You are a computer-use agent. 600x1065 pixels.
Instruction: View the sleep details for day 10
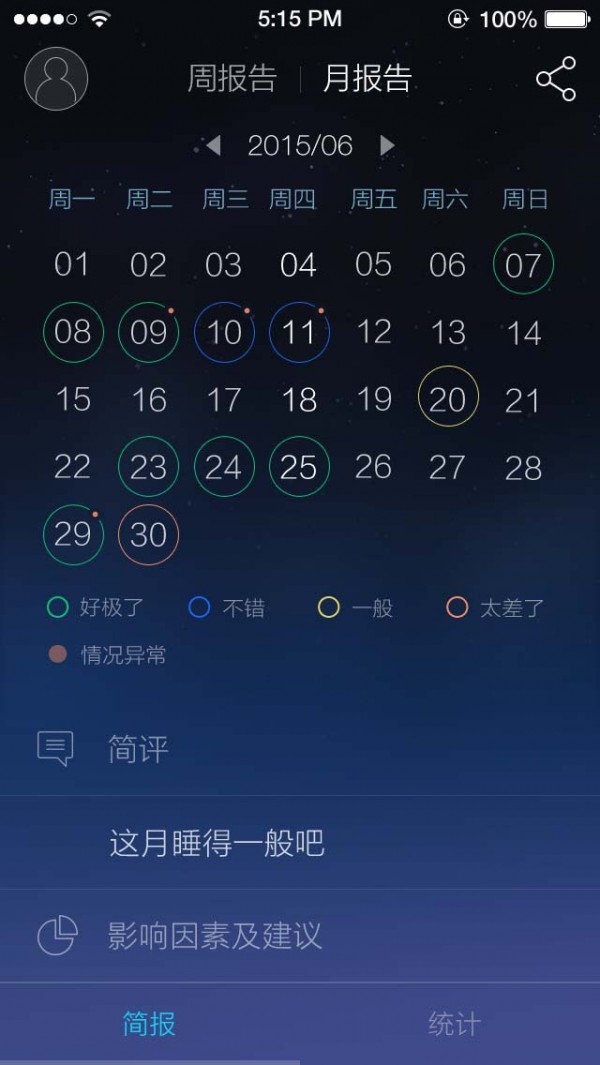[224, 332]
